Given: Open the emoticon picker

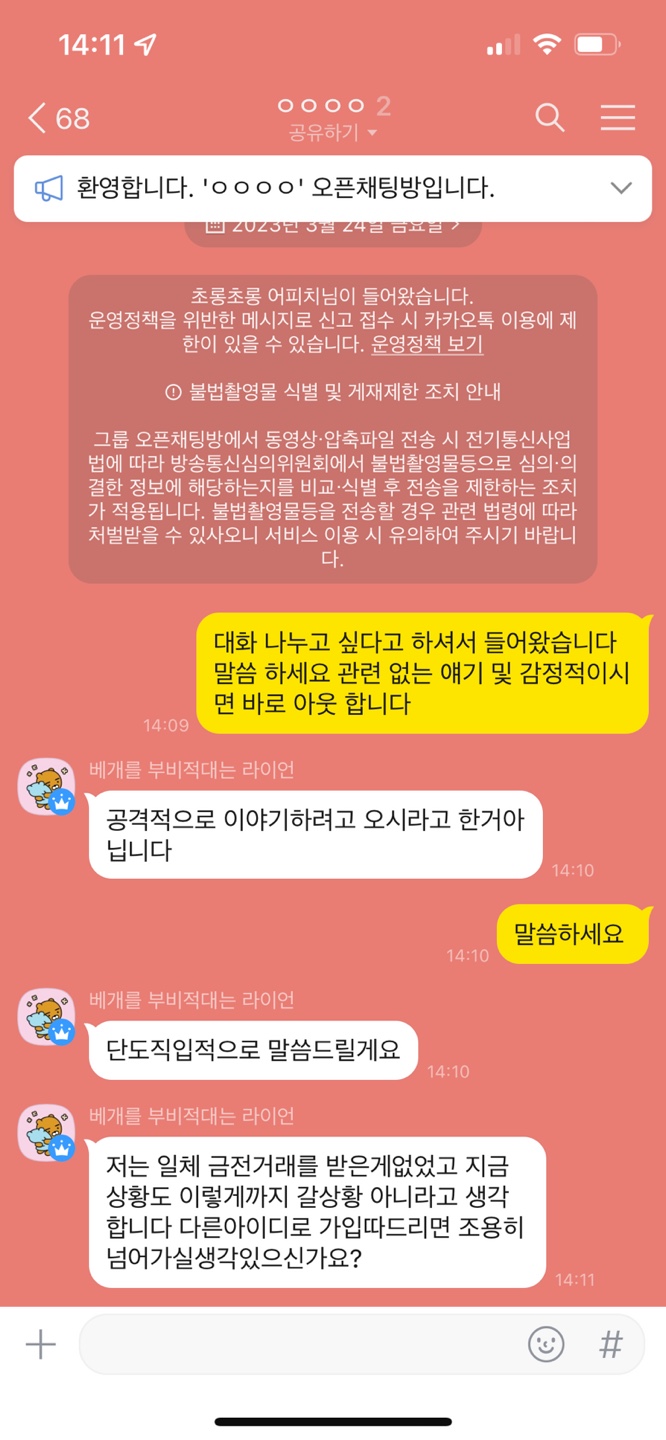Looking at the screenshot, I should 546,1345.
